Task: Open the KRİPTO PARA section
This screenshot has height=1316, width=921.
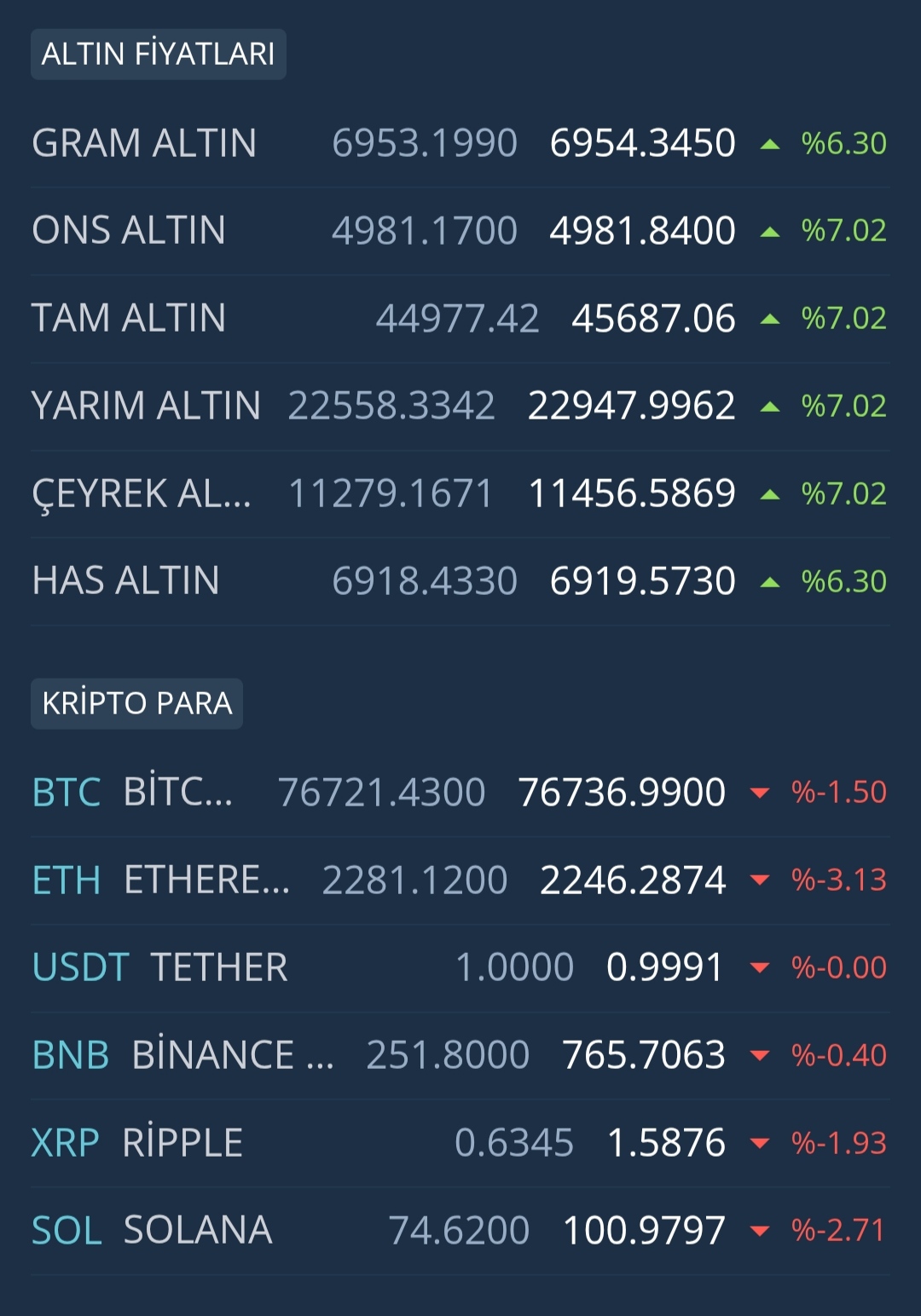Action: [x=137, y=704]
